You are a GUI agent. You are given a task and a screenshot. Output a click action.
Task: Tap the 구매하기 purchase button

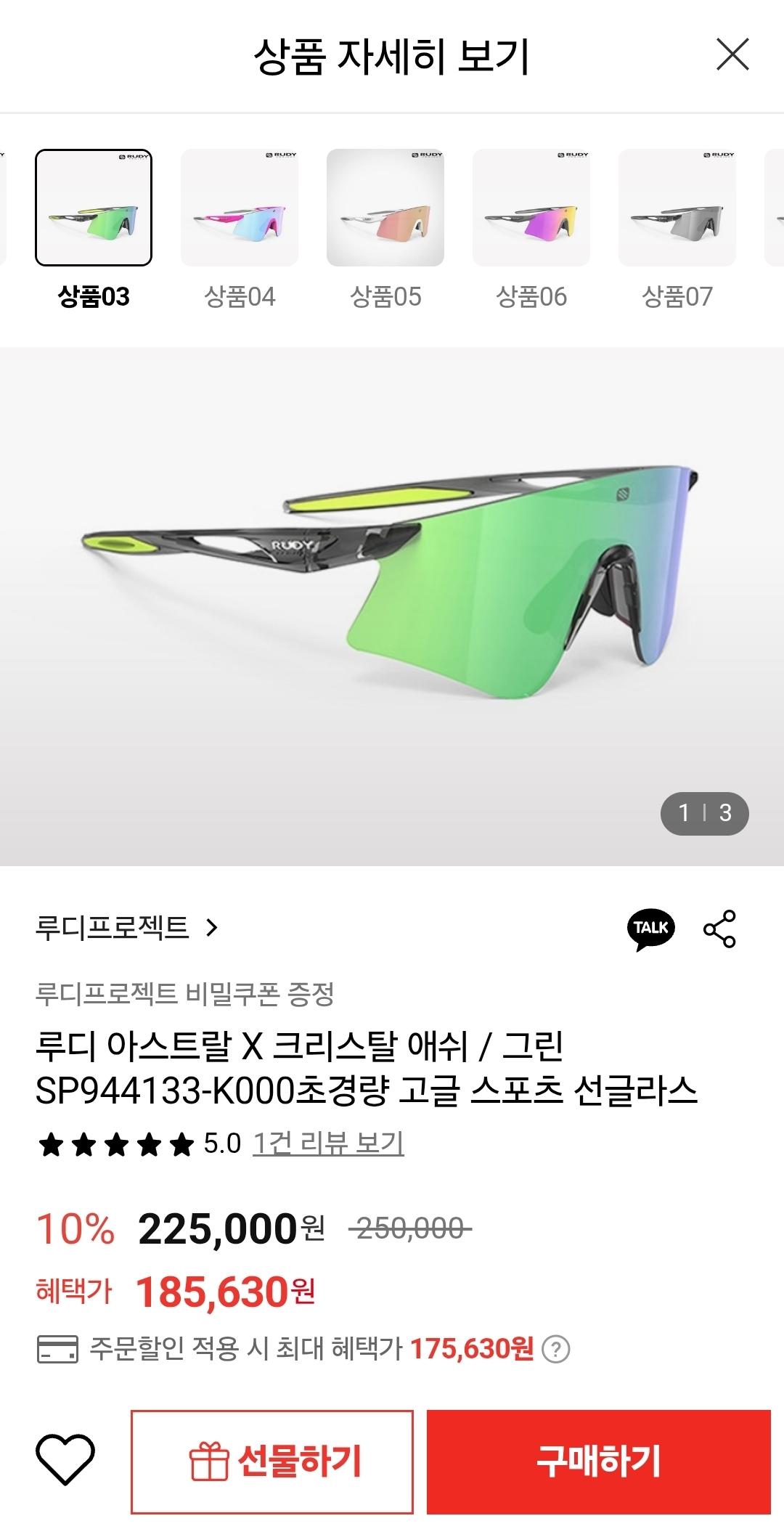598,1461
